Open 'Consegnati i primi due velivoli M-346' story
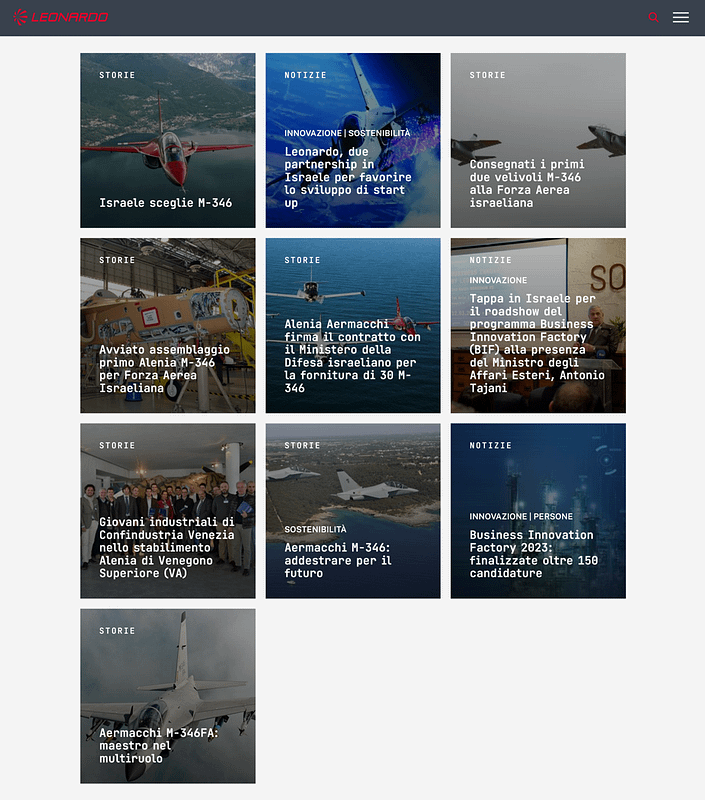Viewport: 705px width, 800px height. click(538, 141)
